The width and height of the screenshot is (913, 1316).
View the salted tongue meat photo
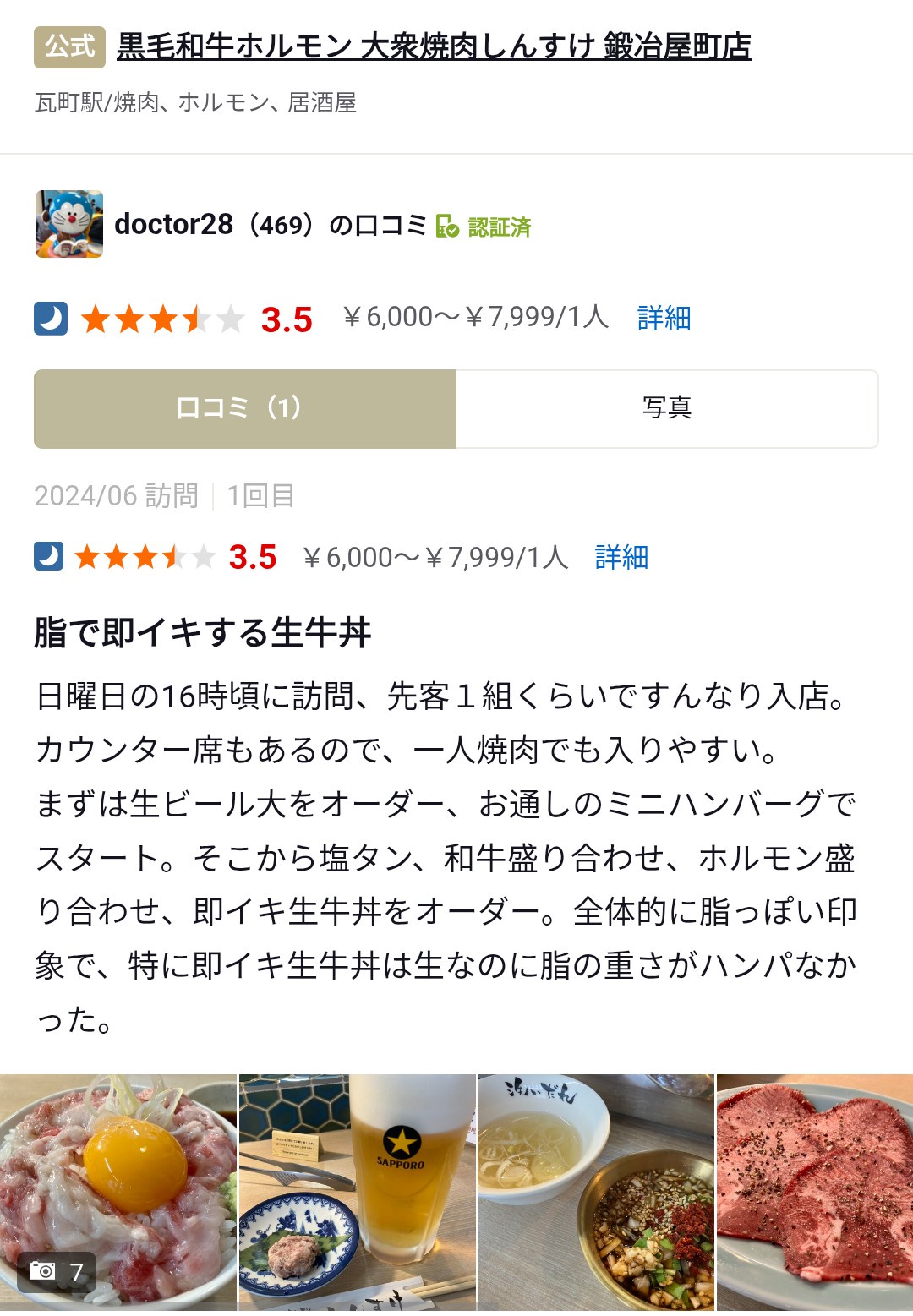(x=814, y=1192)
